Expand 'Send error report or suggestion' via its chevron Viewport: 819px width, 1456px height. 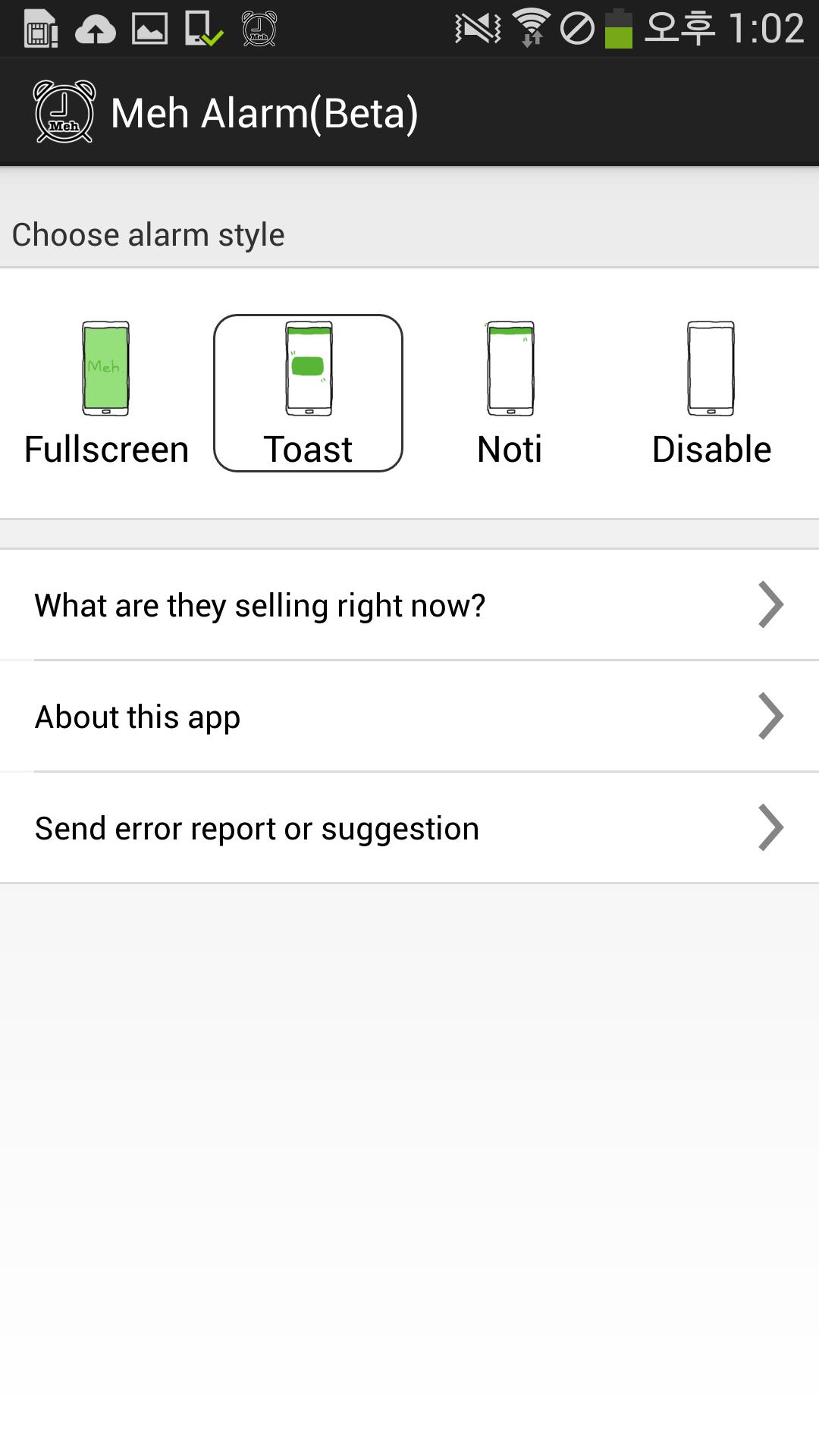(x=770, y=827)
